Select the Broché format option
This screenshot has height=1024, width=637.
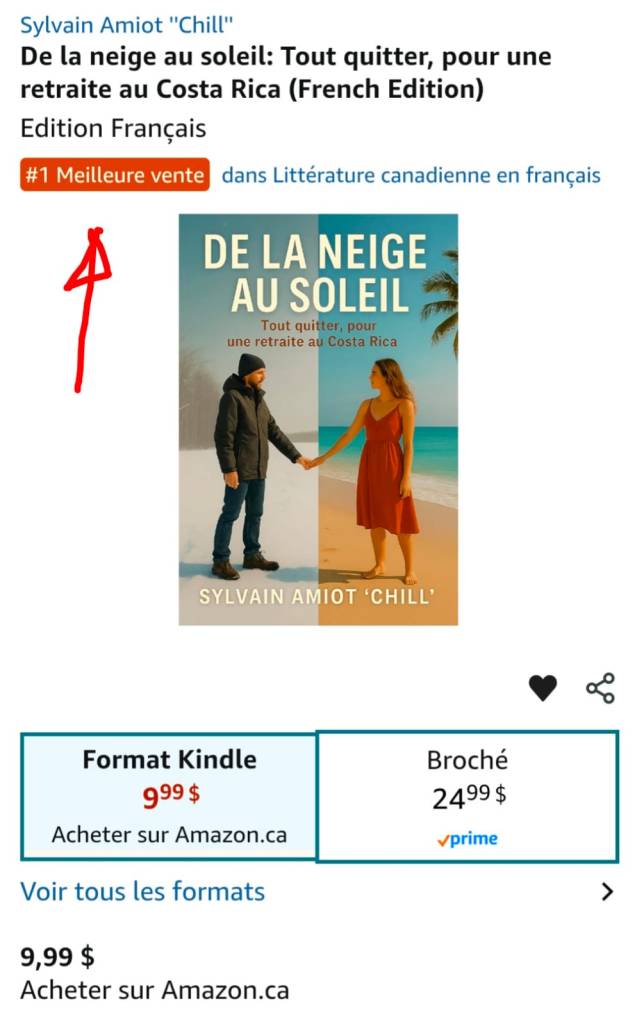coord(467,796)
